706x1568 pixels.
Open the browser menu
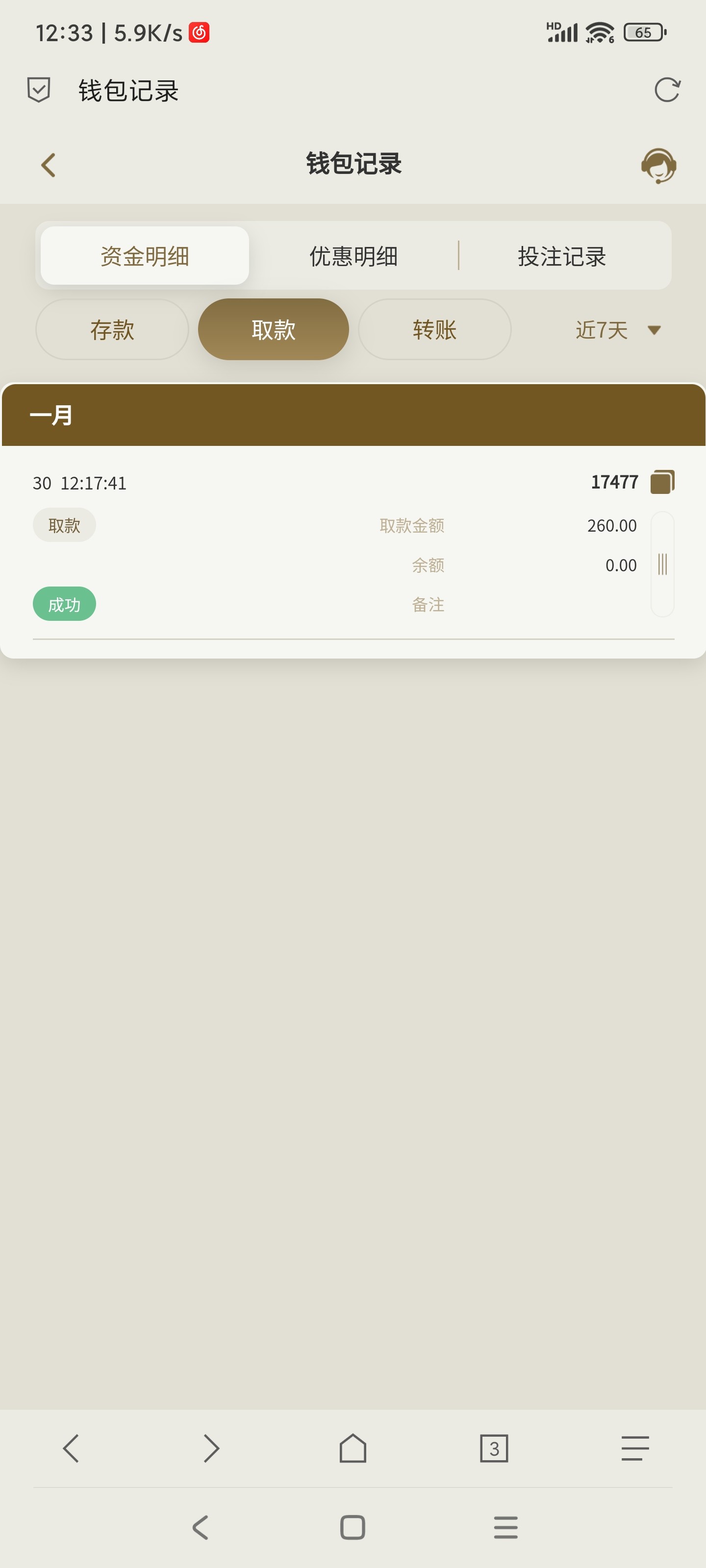[x=635, y=1448]
